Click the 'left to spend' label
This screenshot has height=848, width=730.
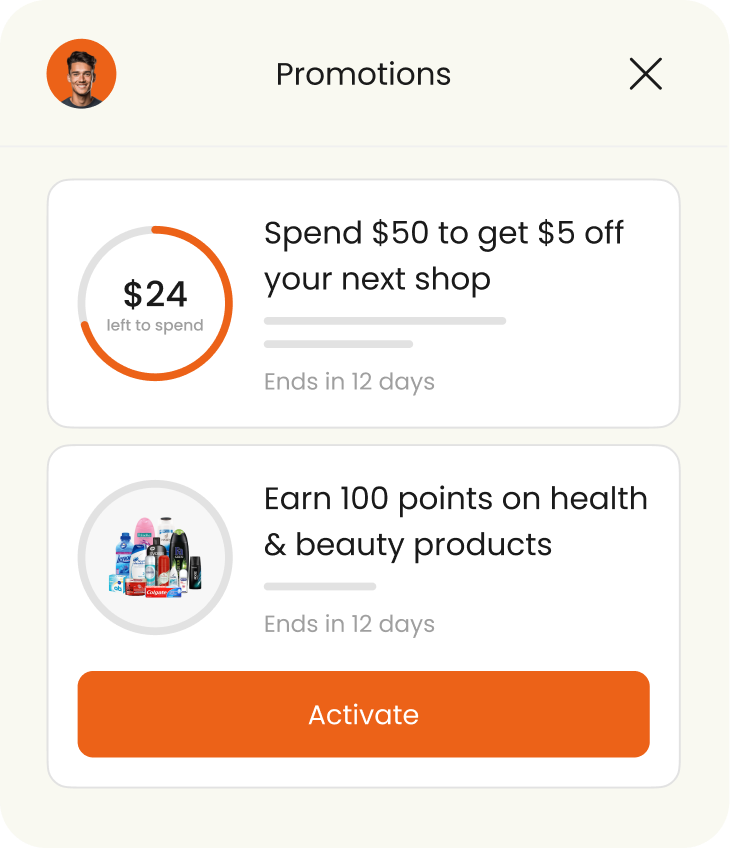(155, 324)
